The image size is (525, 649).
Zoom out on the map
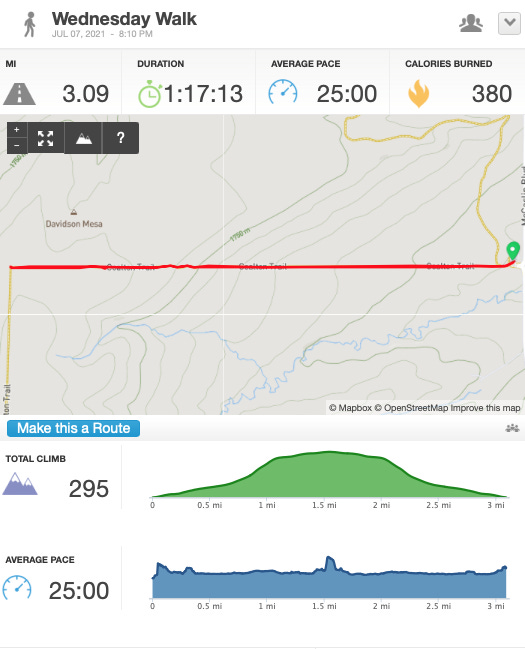[17, 146]
